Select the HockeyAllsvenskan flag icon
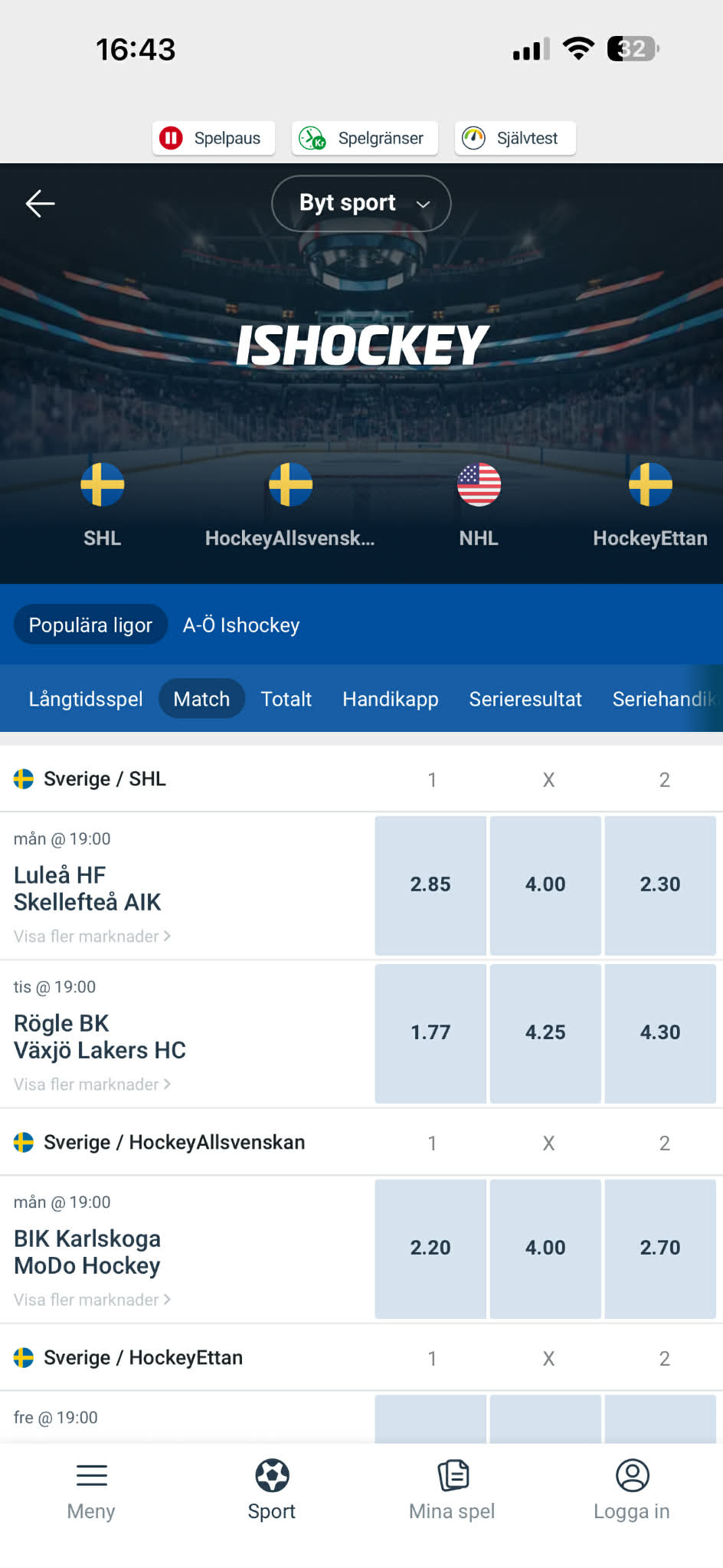The width and height of the screenshot is (723, 1568). [290, 484]
